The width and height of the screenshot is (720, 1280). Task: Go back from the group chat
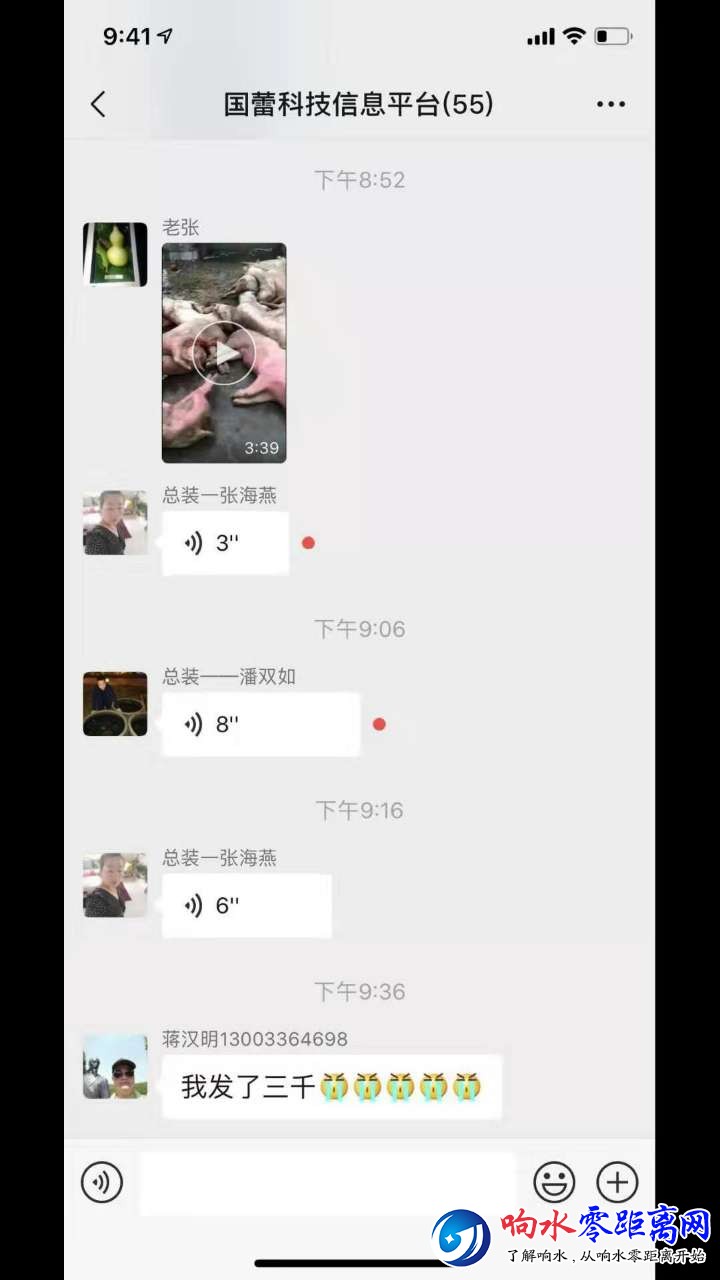(x=98, y=104)
